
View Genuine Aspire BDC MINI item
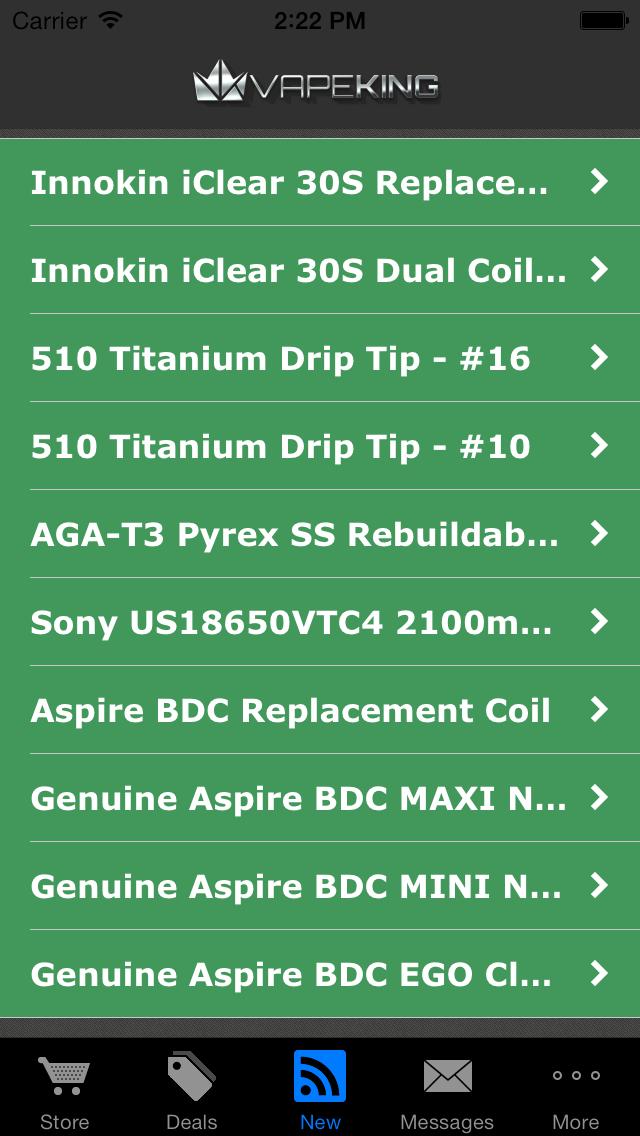pyautogui.click(x=320, y=886)
